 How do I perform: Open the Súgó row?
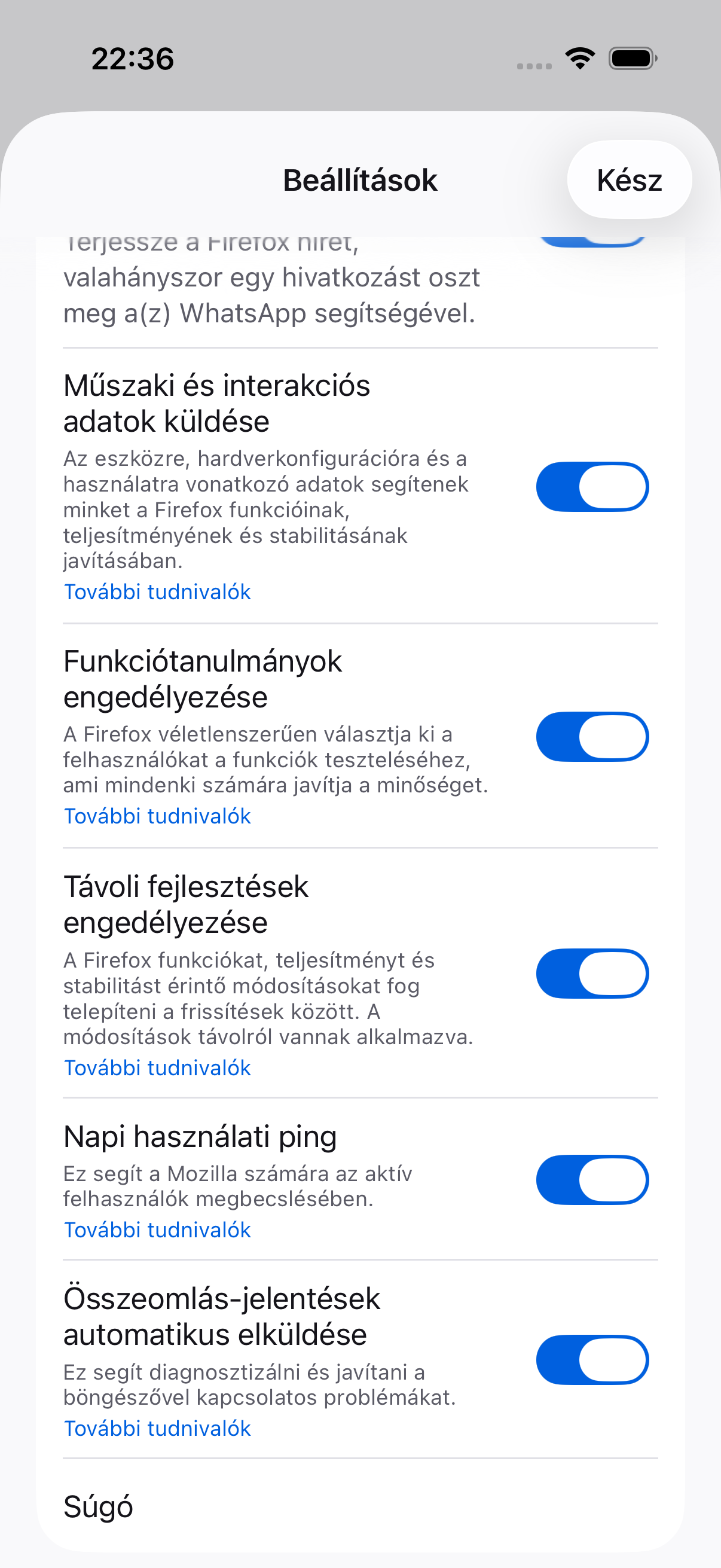(360, 1506)
